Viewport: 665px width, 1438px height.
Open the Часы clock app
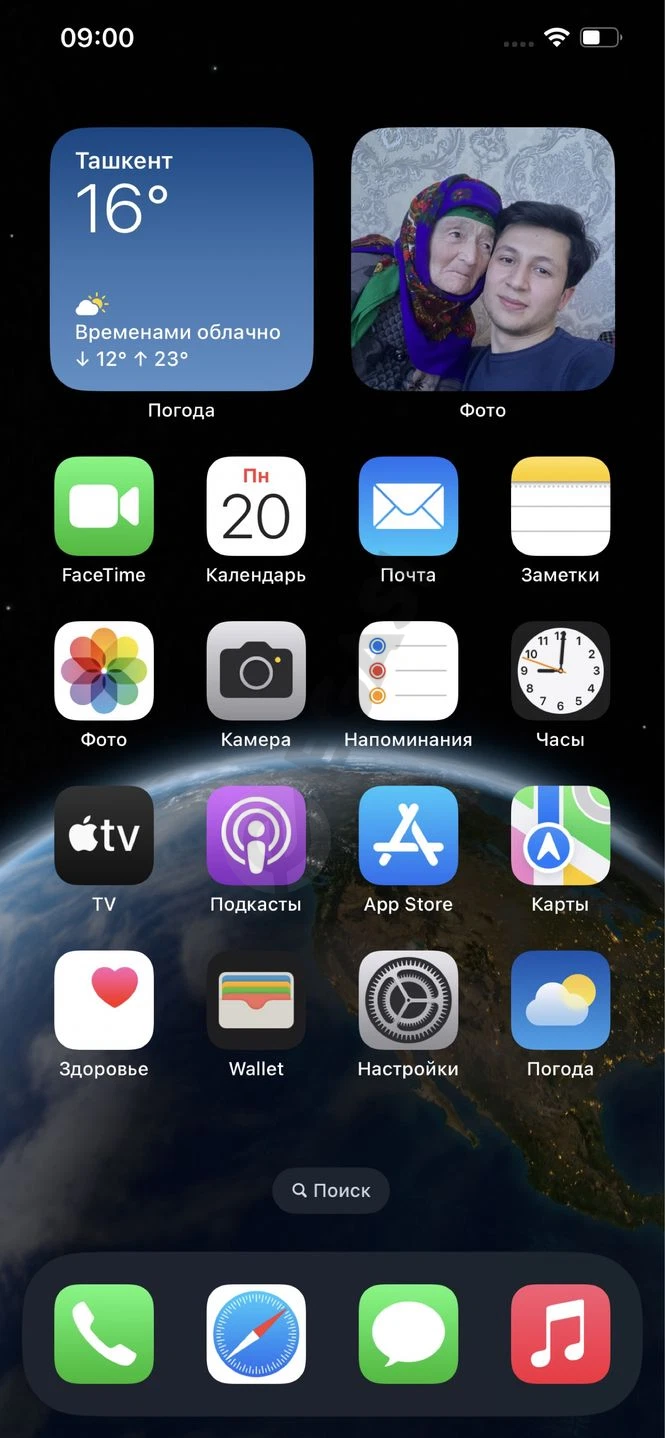tap(560, 671)
